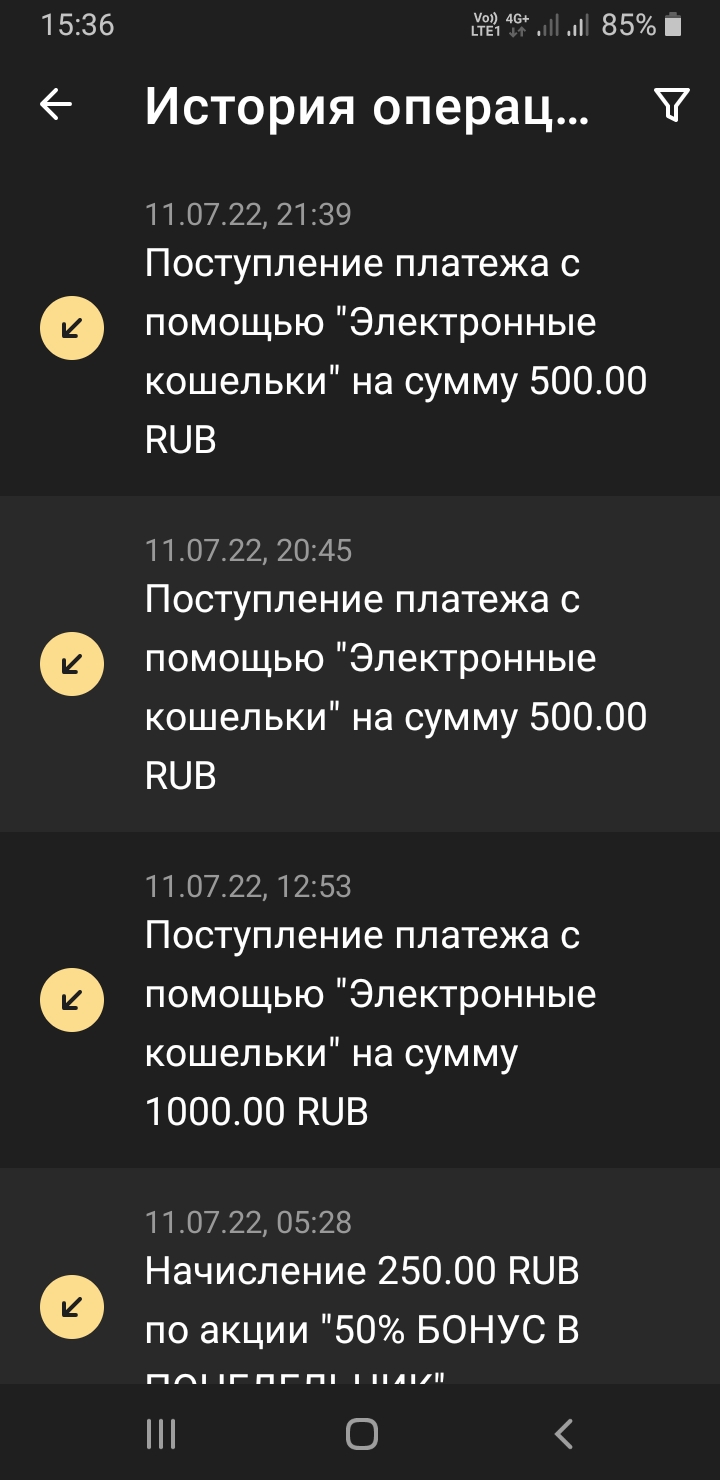Image resolution: width=720 pixels, height=1480 pixels.
Task: Tap the system home button
Action: coord(361,1434)
